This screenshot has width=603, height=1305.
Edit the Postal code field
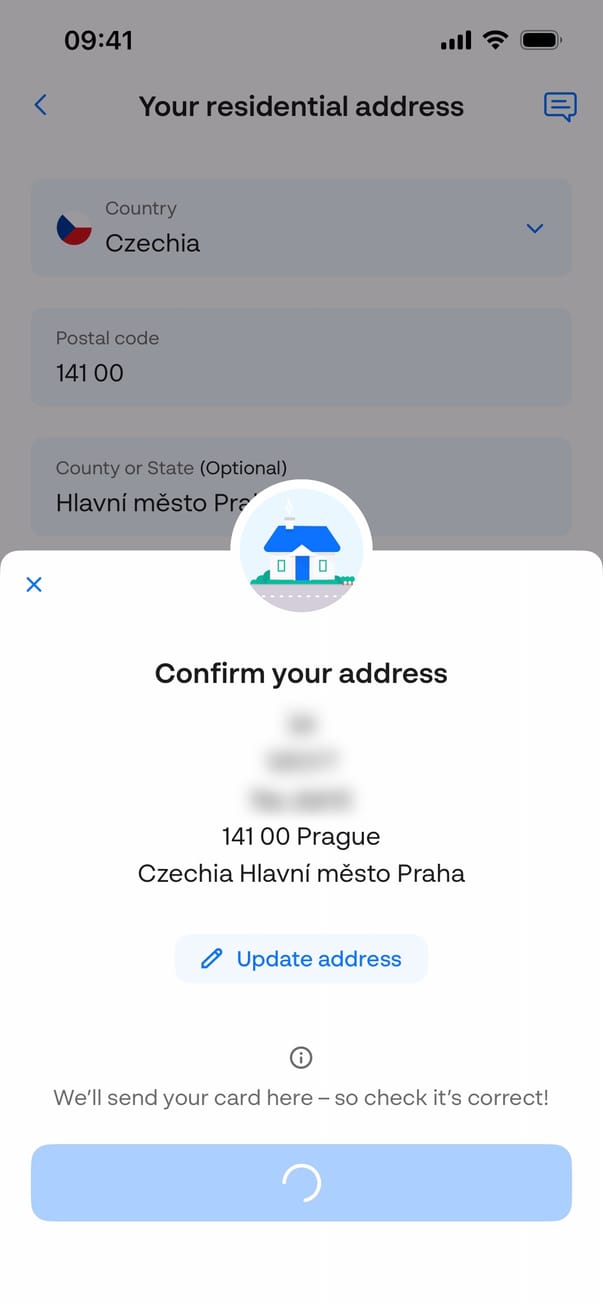301,357
